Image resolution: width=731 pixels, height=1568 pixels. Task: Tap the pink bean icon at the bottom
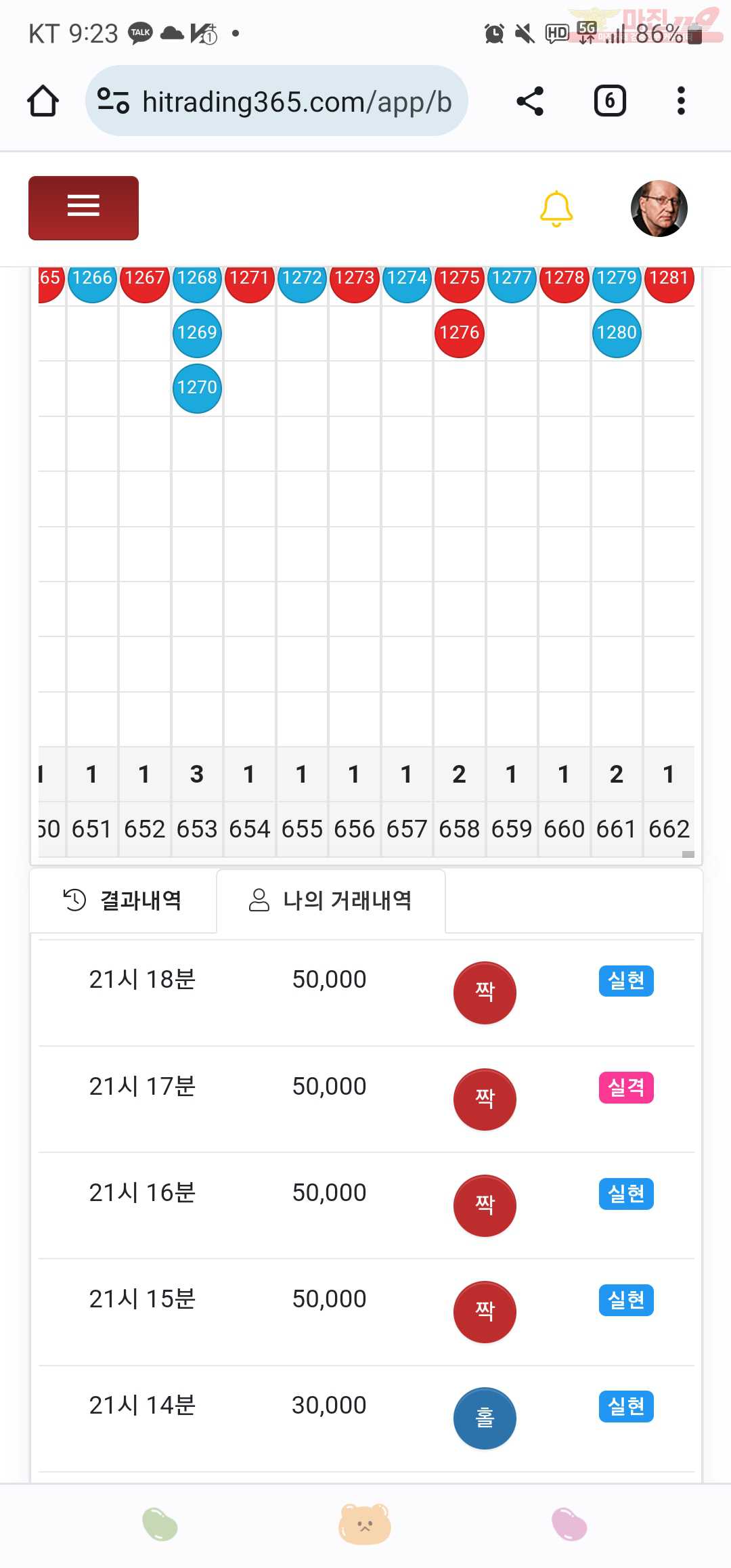coord(569,1524)
